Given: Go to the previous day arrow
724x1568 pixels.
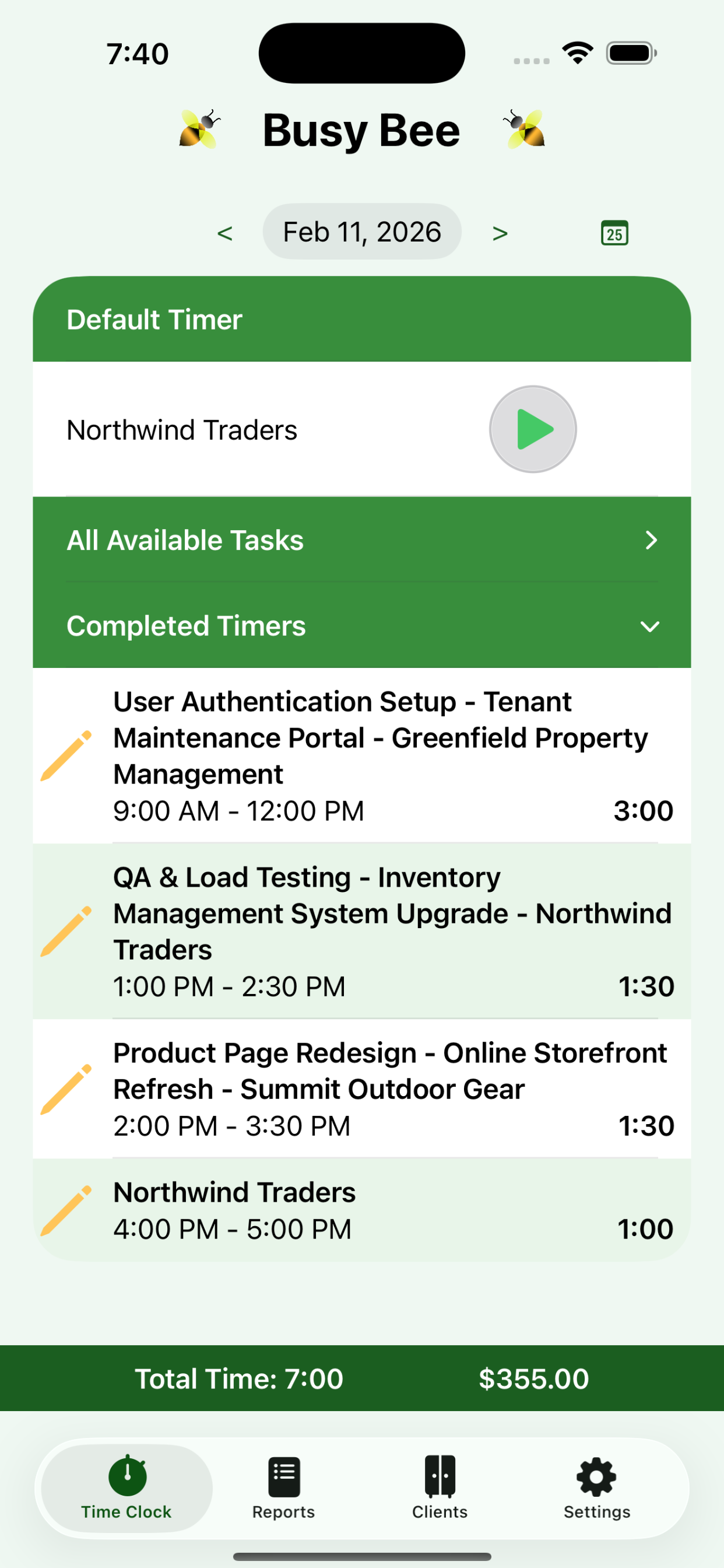Looking at the screenshot, I should 224,233.
